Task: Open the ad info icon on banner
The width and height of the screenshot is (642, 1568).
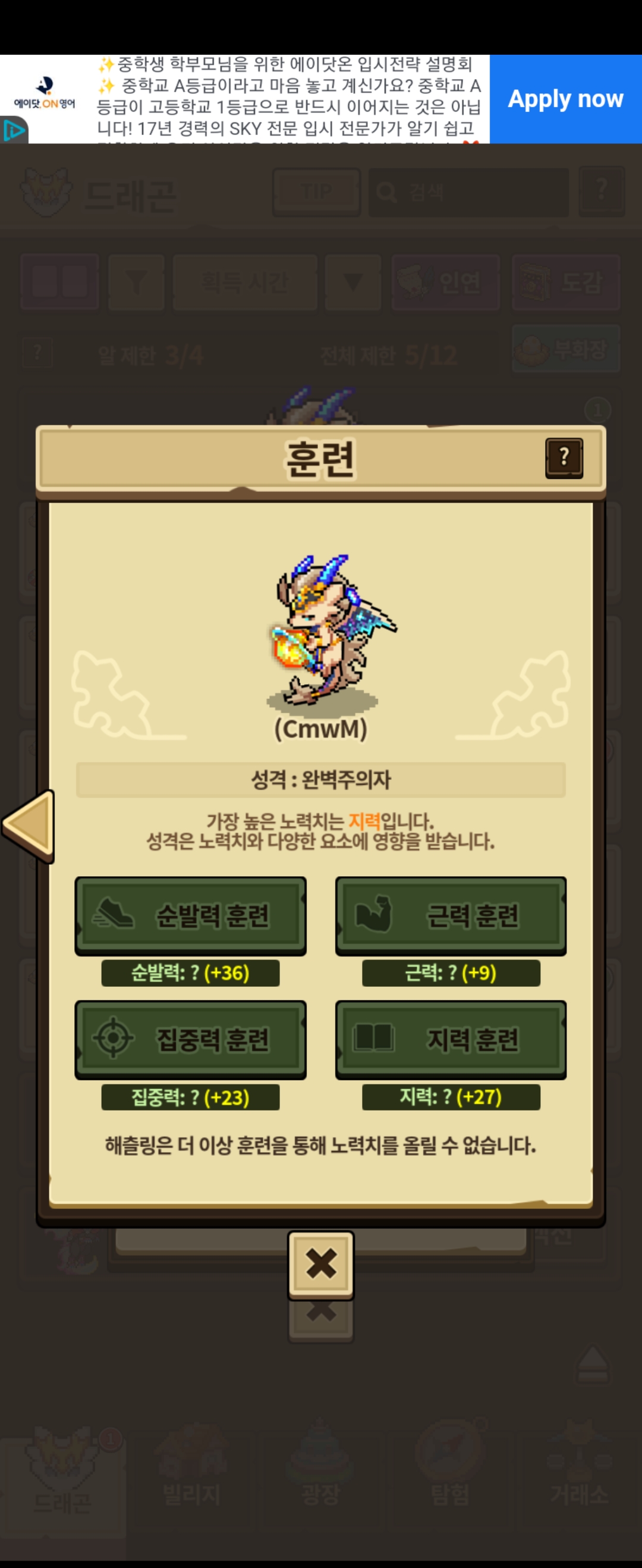Action: pyautogui.click(x=14, y=131)
